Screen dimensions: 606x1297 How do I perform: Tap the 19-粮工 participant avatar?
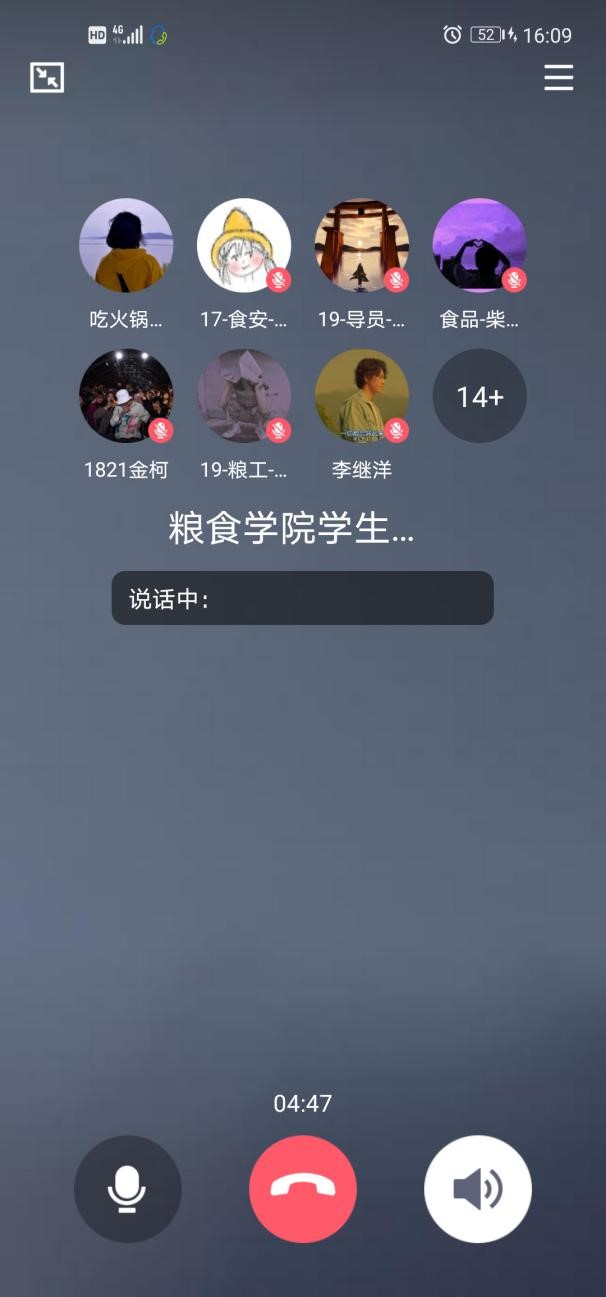pos(244,396)
